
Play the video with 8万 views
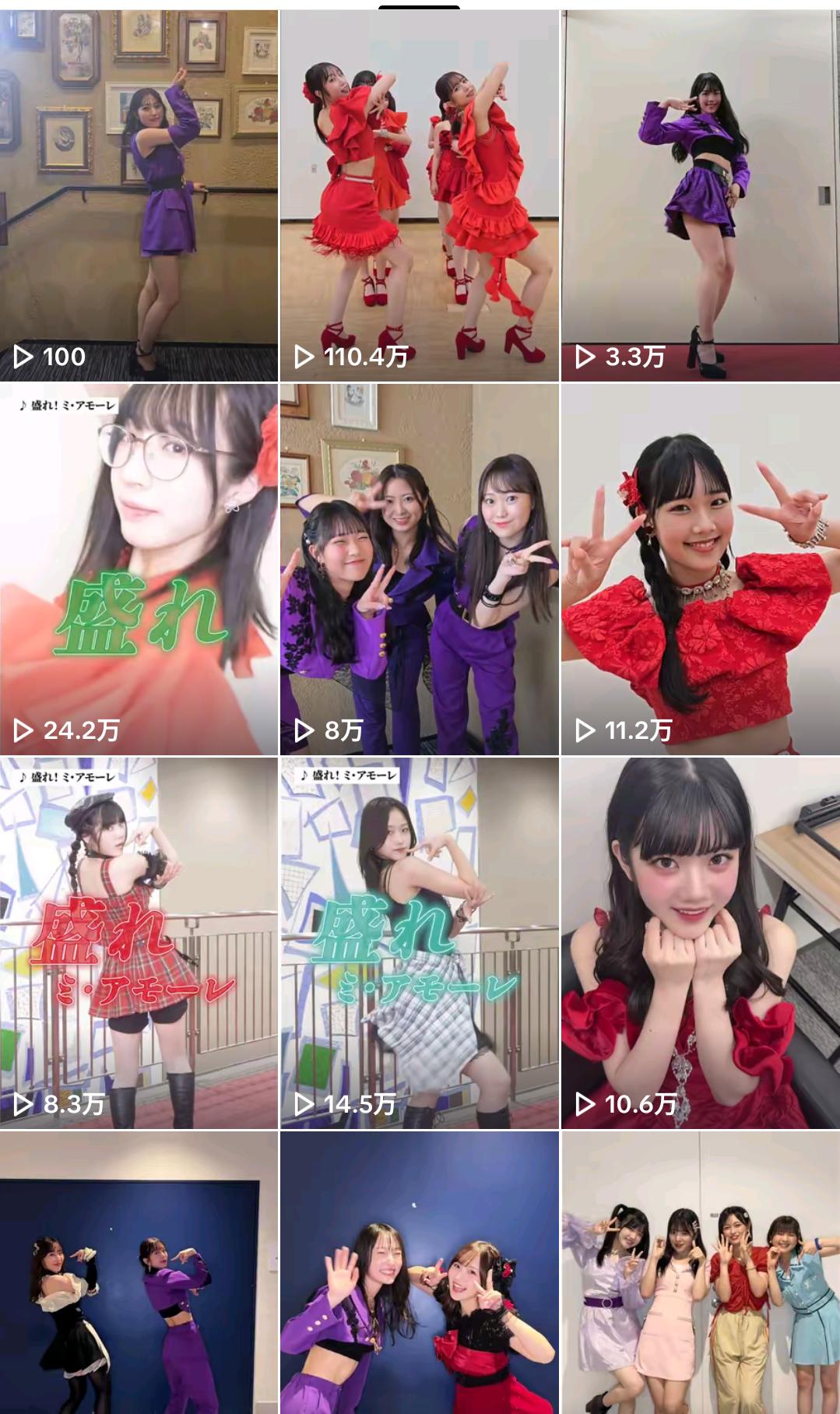419,568
